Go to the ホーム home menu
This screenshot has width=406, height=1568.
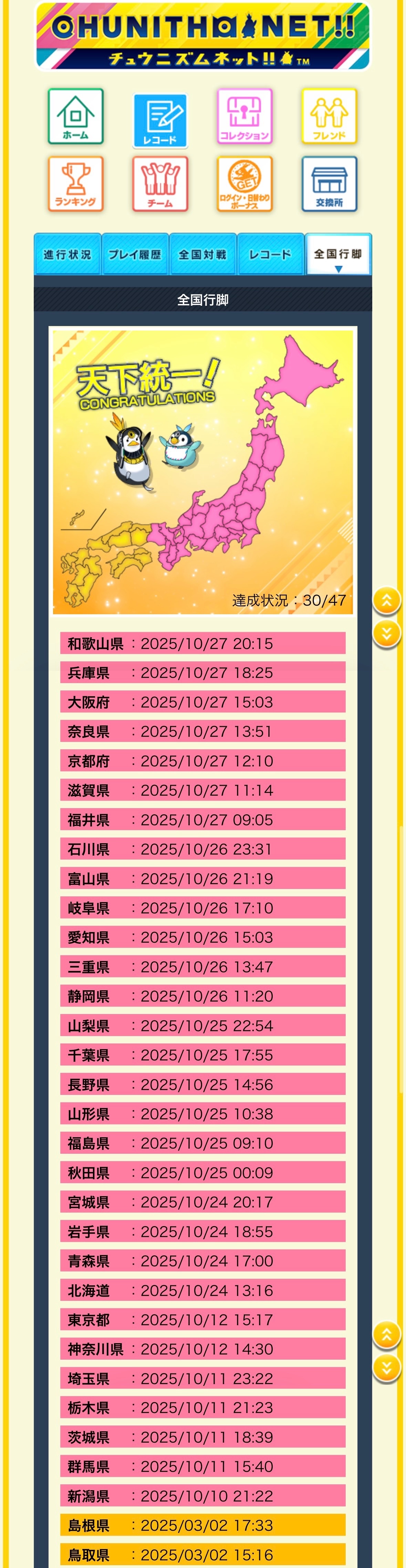point(75,116)
